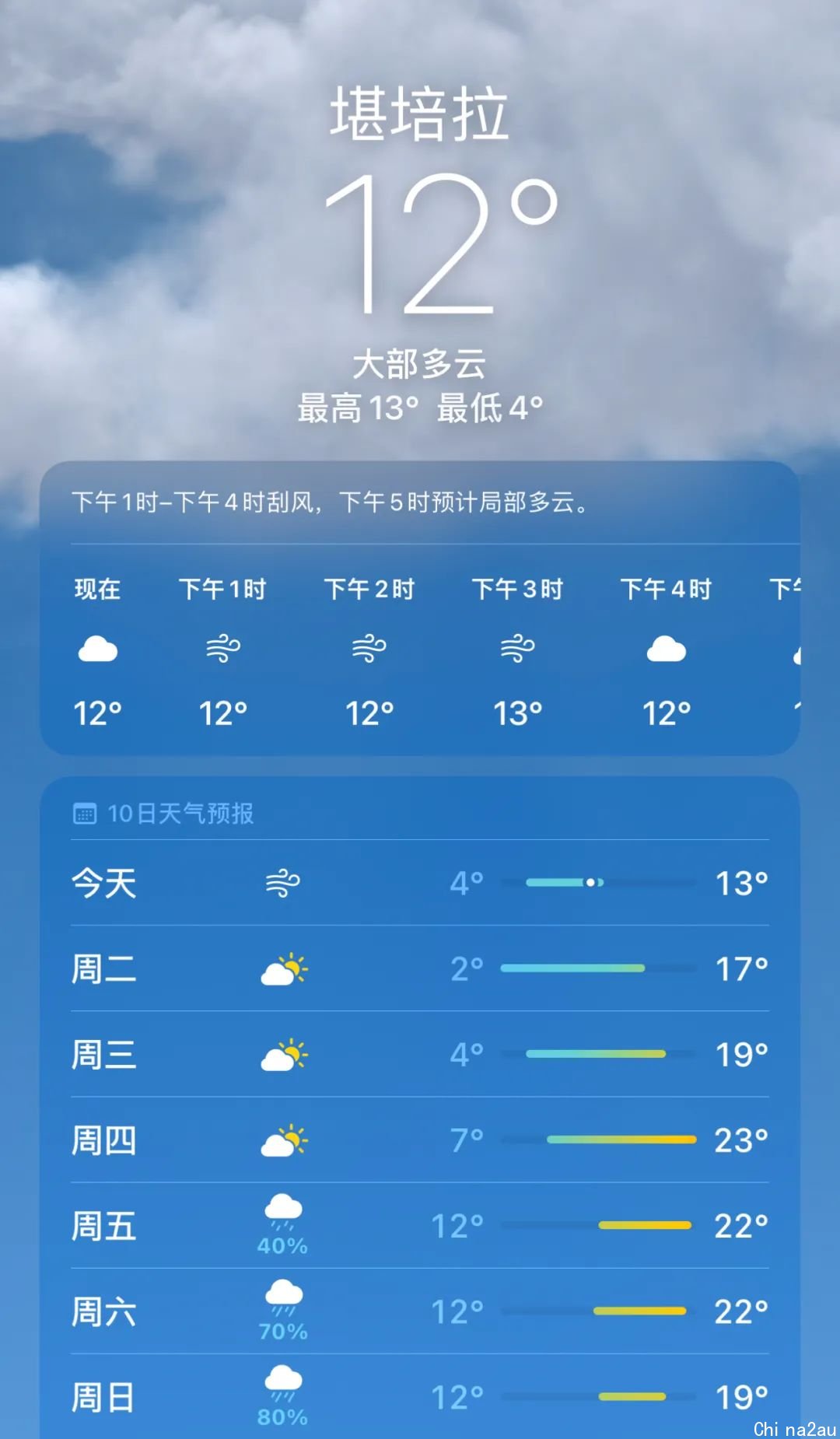Open the 周三 forecast row
The image size is (840, 1439).
(420, 1055)
